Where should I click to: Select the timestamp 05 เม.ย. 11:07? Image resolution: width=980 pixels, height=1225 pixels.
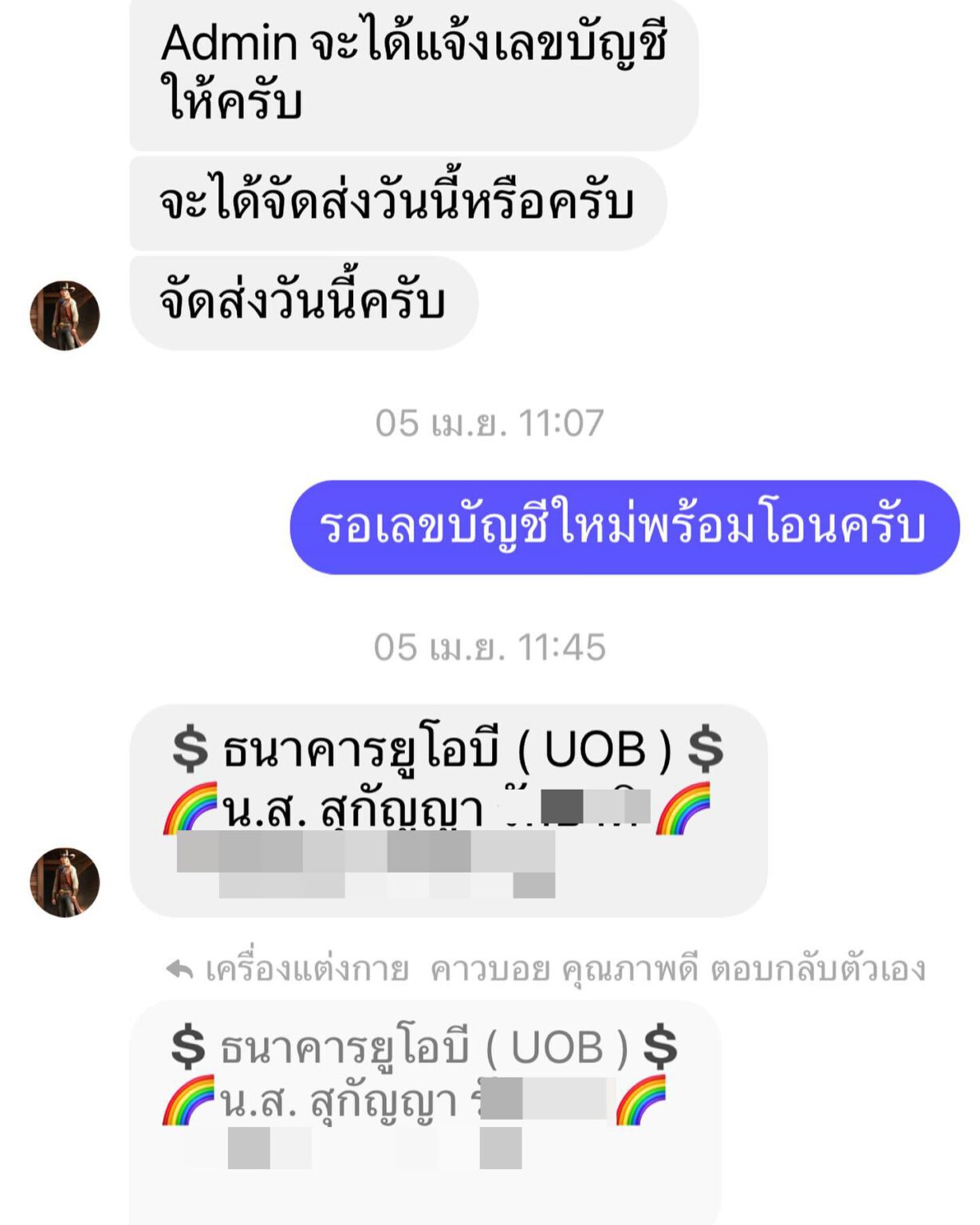click(489, 424)
